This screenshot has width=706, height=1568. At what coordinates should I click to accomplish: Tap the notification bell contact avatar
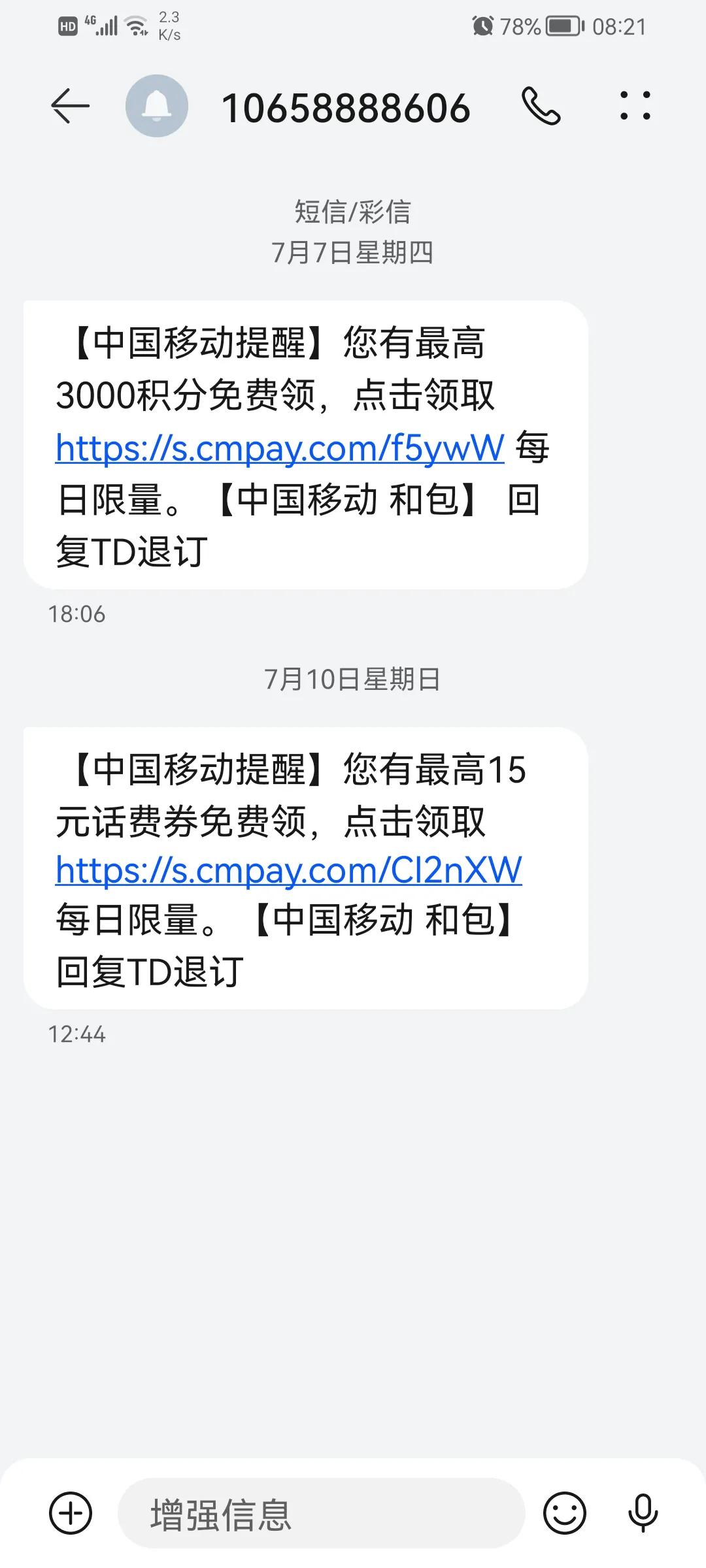(x=157, y=106)
